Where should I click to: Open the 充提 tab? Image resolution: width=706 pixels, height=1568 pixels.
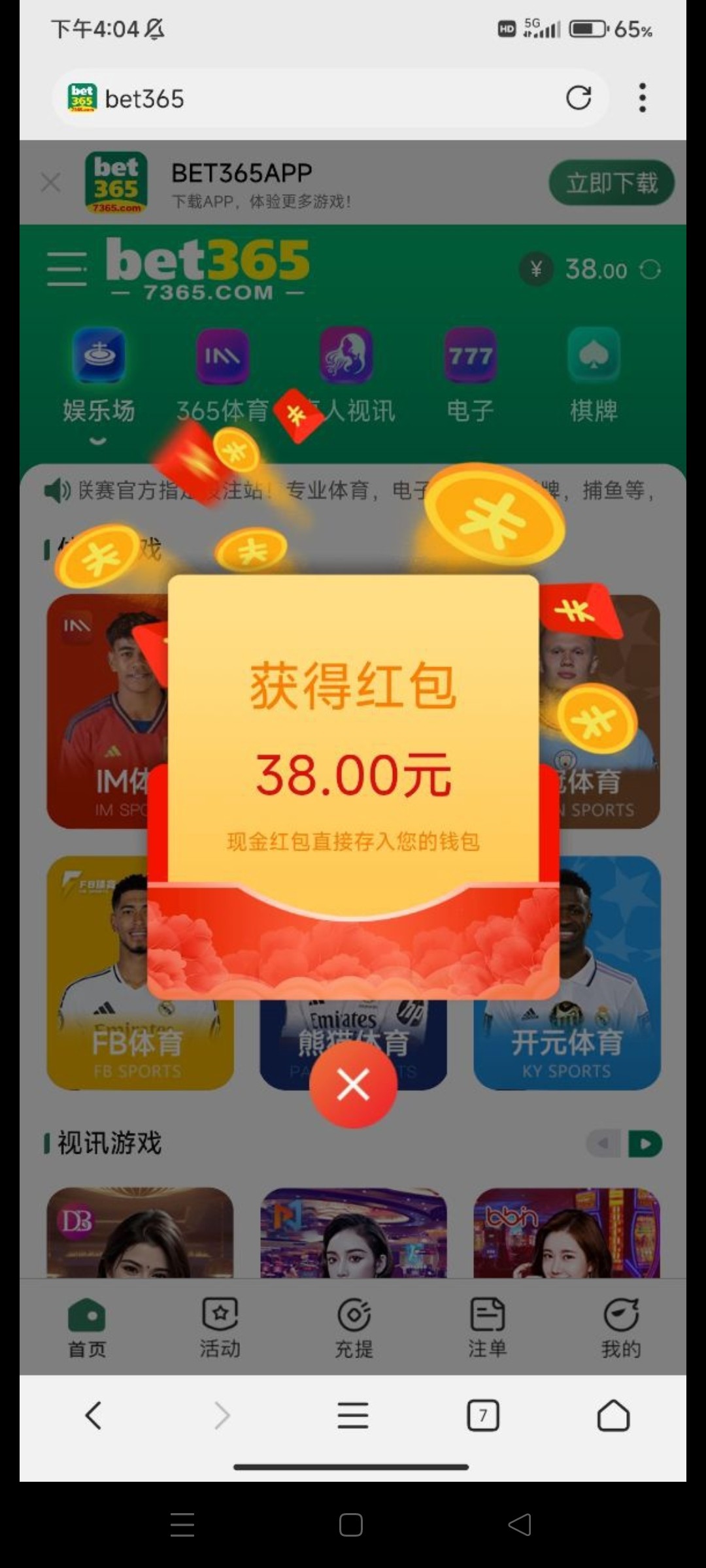point(354,1328)
